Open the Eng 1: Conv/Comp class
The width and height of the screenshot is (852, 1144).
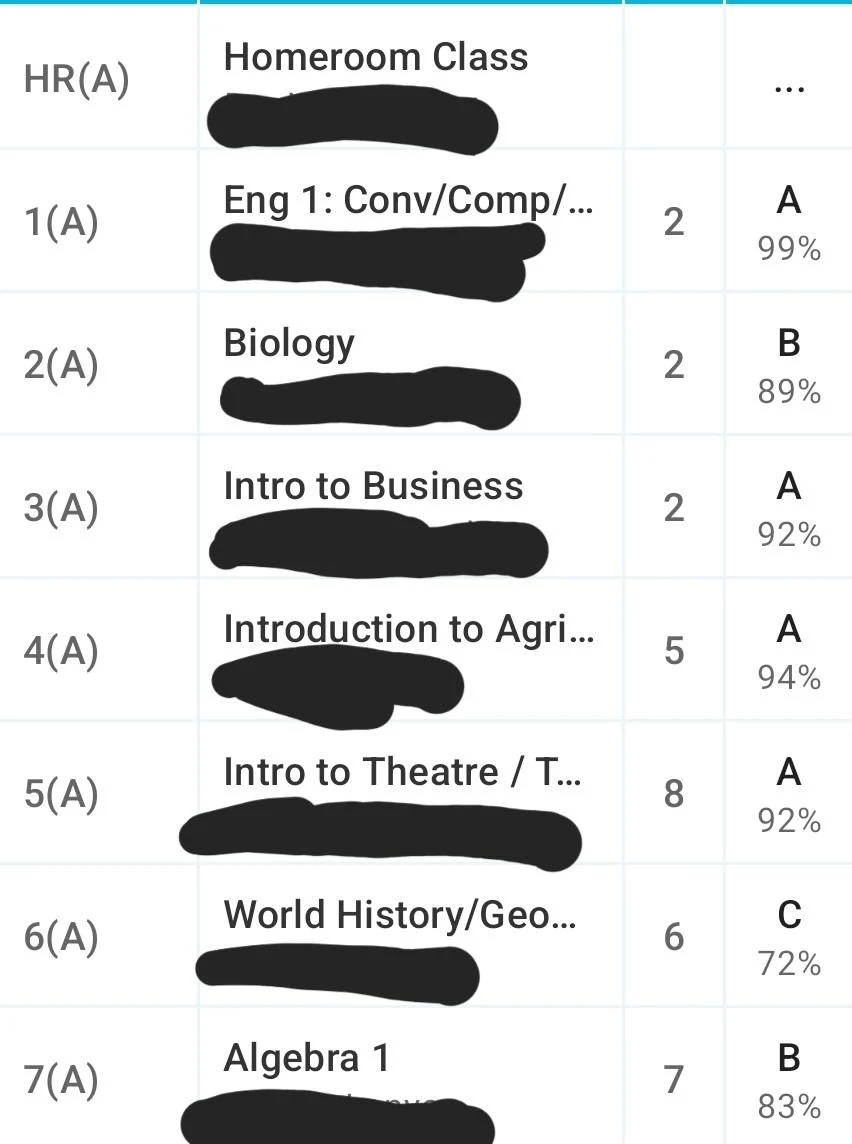pyautogui.click(x=407, y=201)
